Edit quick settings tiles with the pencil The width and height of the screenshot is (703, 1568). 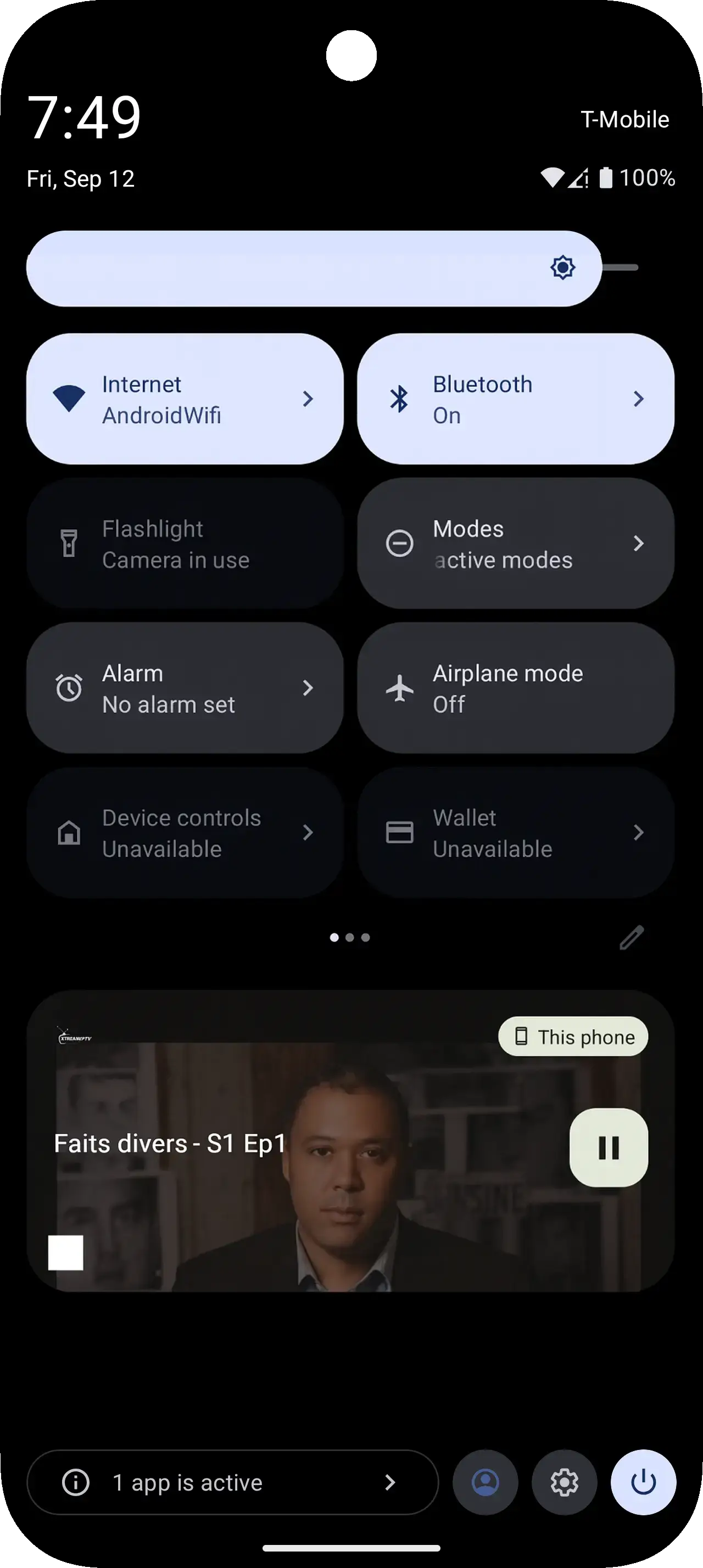pos(631,937)
